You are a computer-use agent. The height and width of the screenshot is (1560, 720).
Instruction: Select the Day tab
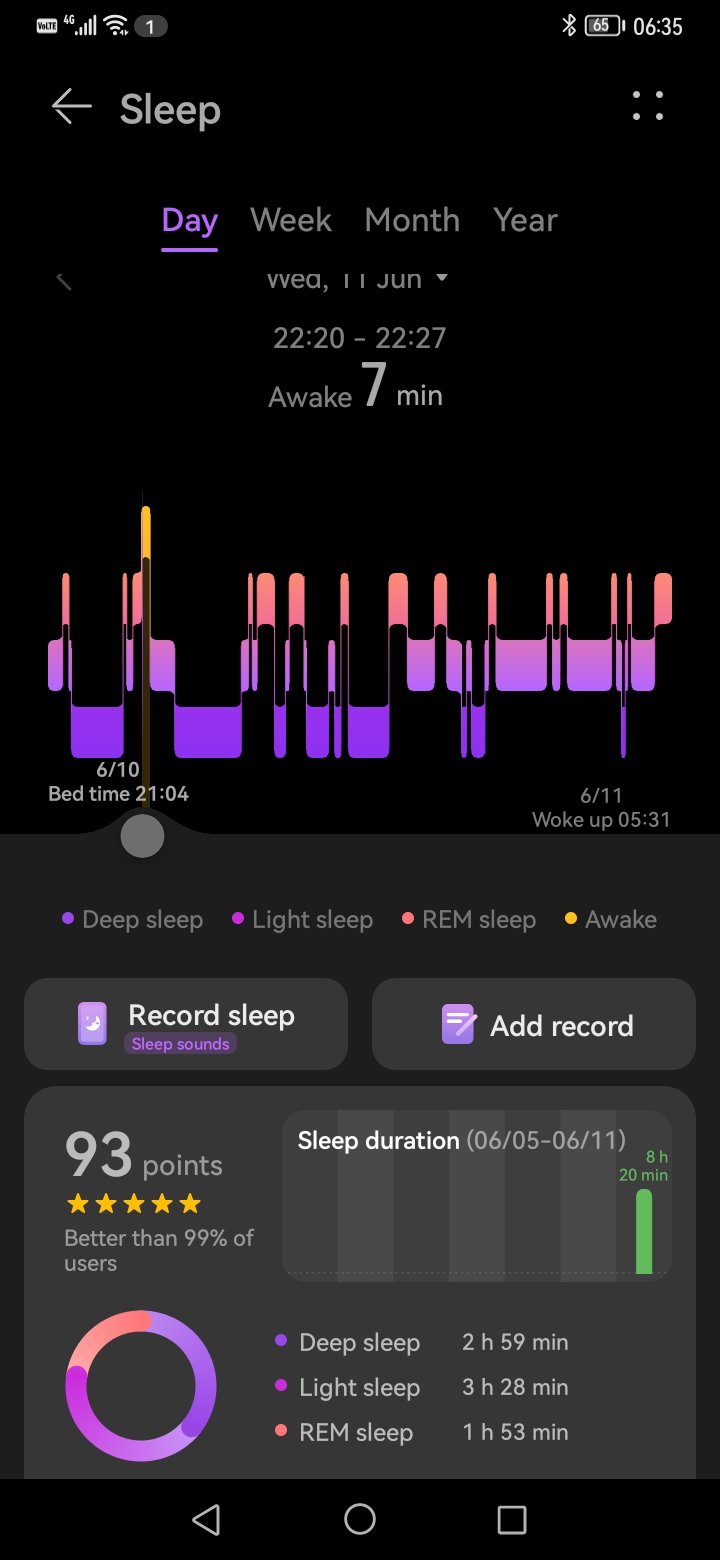pos(190,220)
